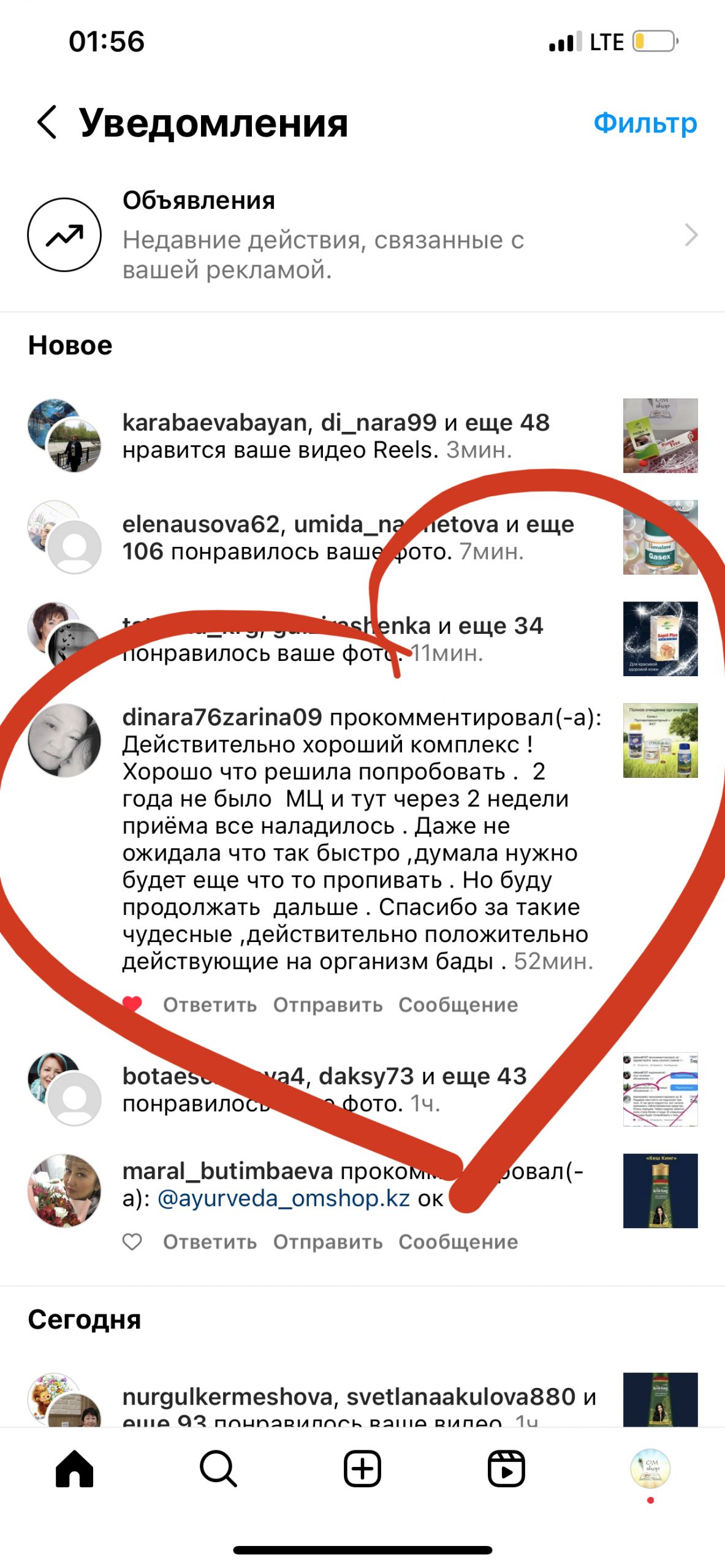Viewport: 725px width, 1568px height.
Task: Switch to the search tab
Action: 218,1469
